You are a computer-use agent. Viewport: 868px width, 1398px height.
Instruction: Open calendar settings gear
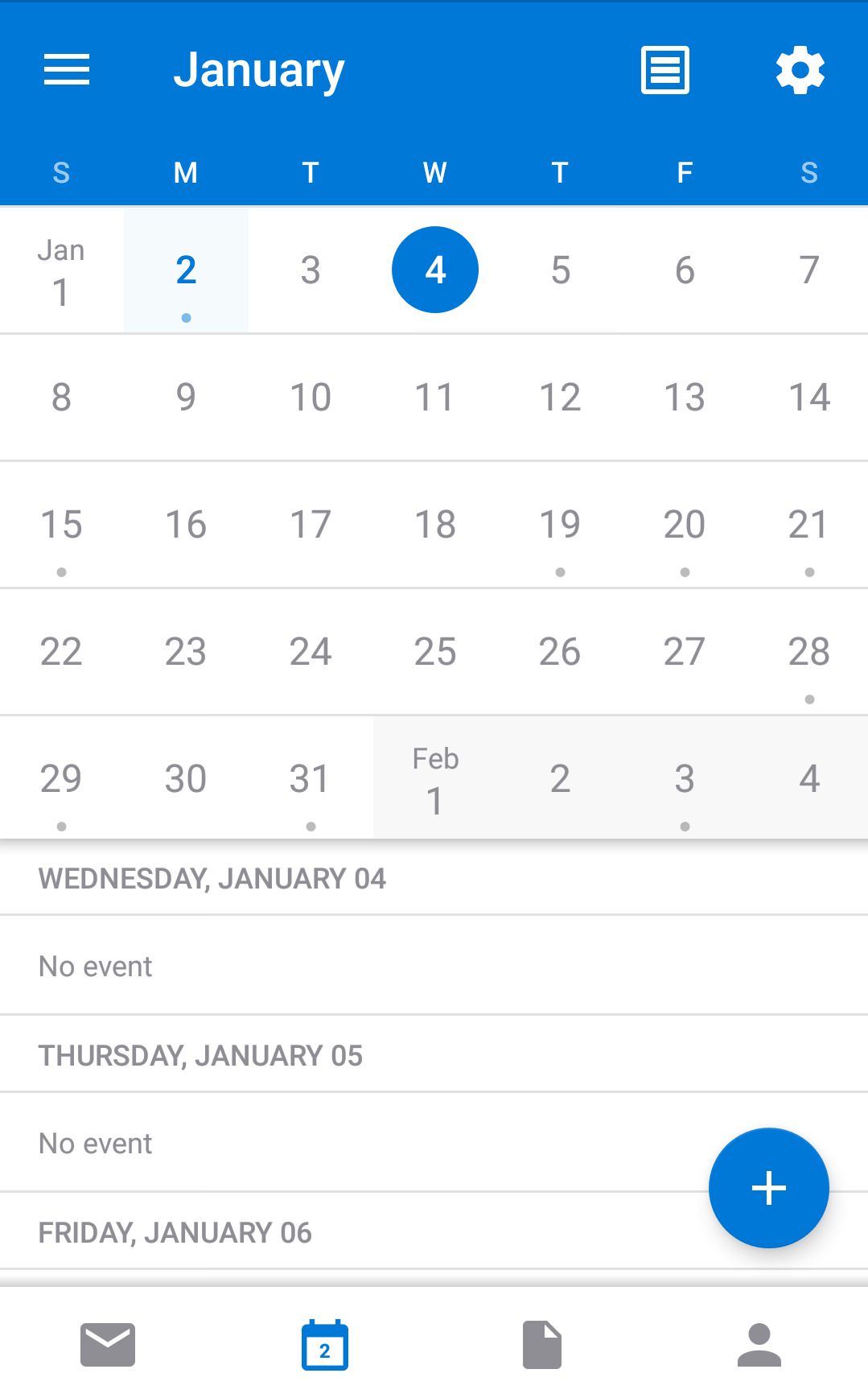point(800,70)
